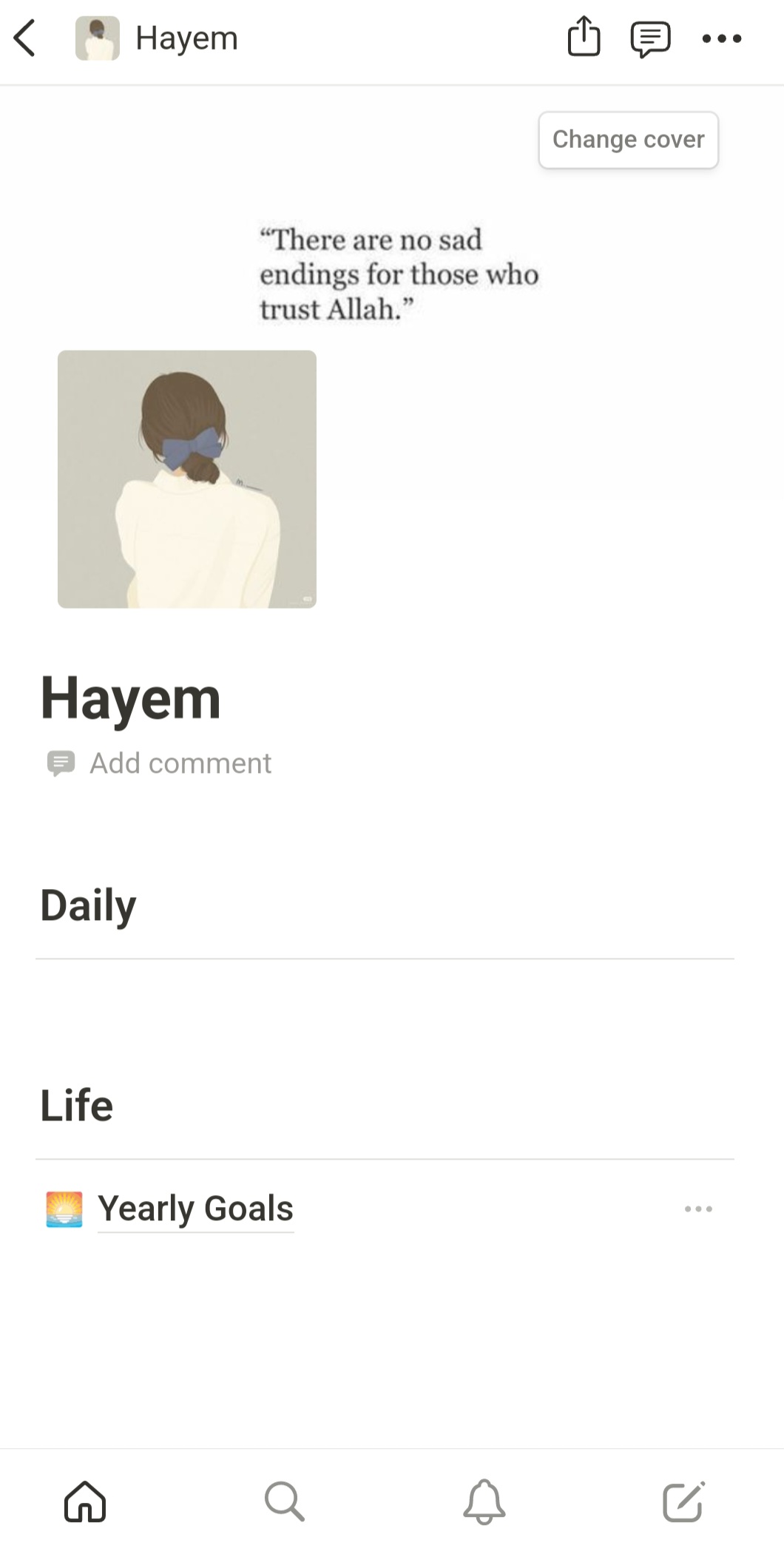
Task: Open the Yearly Goals page
Action: pyautogui.click(x=195, y=1209)
